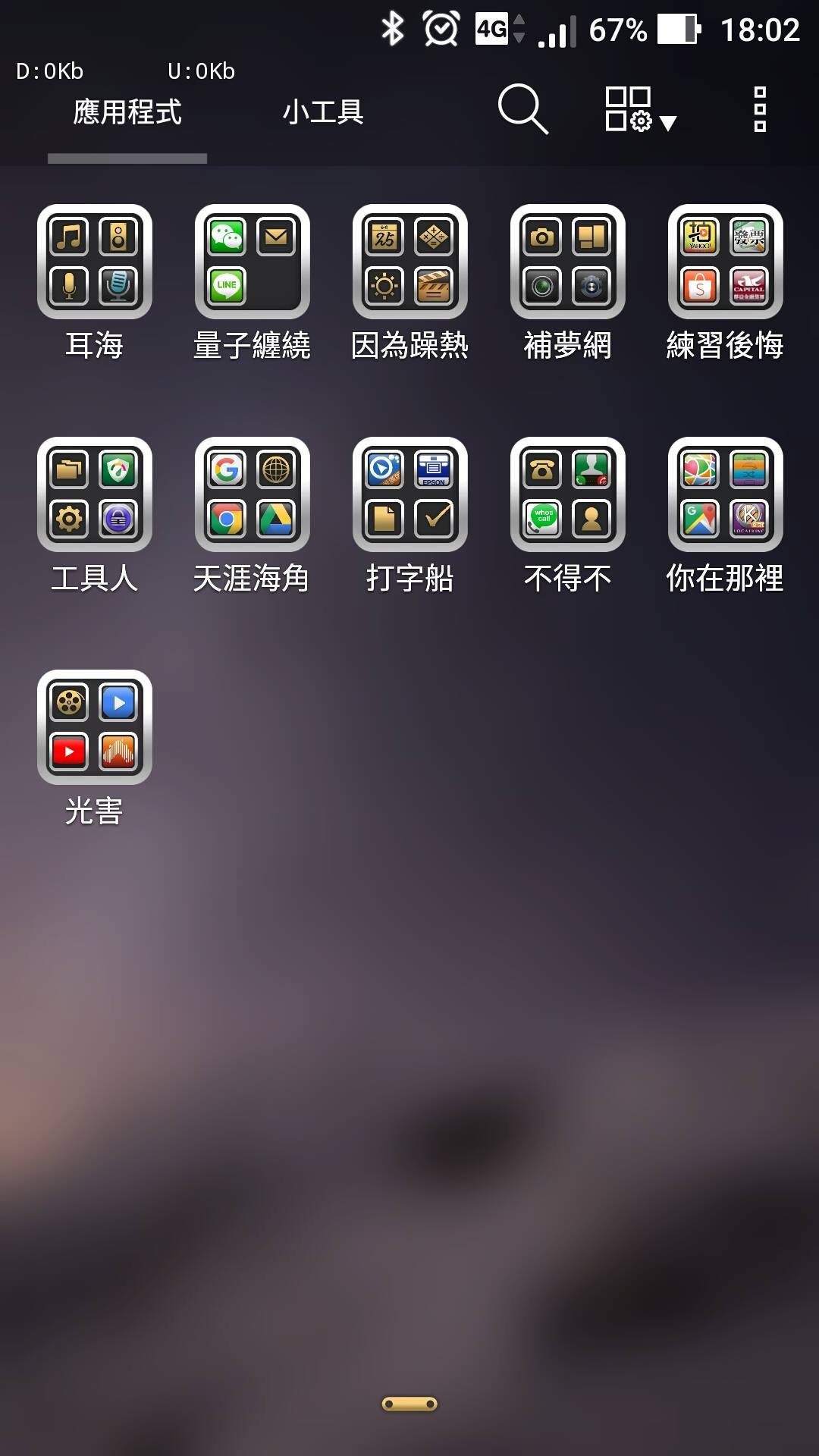819x1456 pixels.
Task: Open the 打字船 folder
Action: 410,494
